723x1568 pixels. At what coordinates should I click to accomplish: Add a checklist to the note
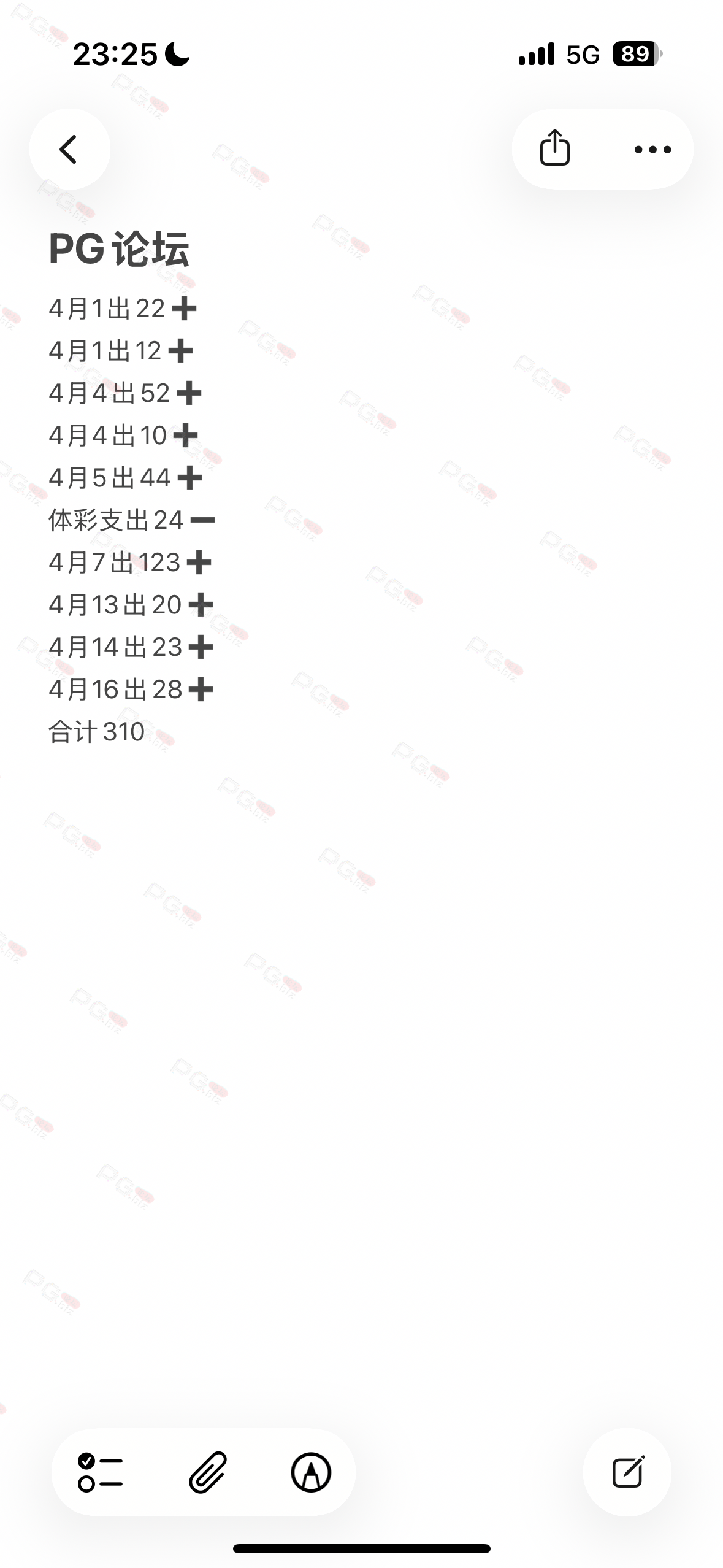click(100, 1472)
